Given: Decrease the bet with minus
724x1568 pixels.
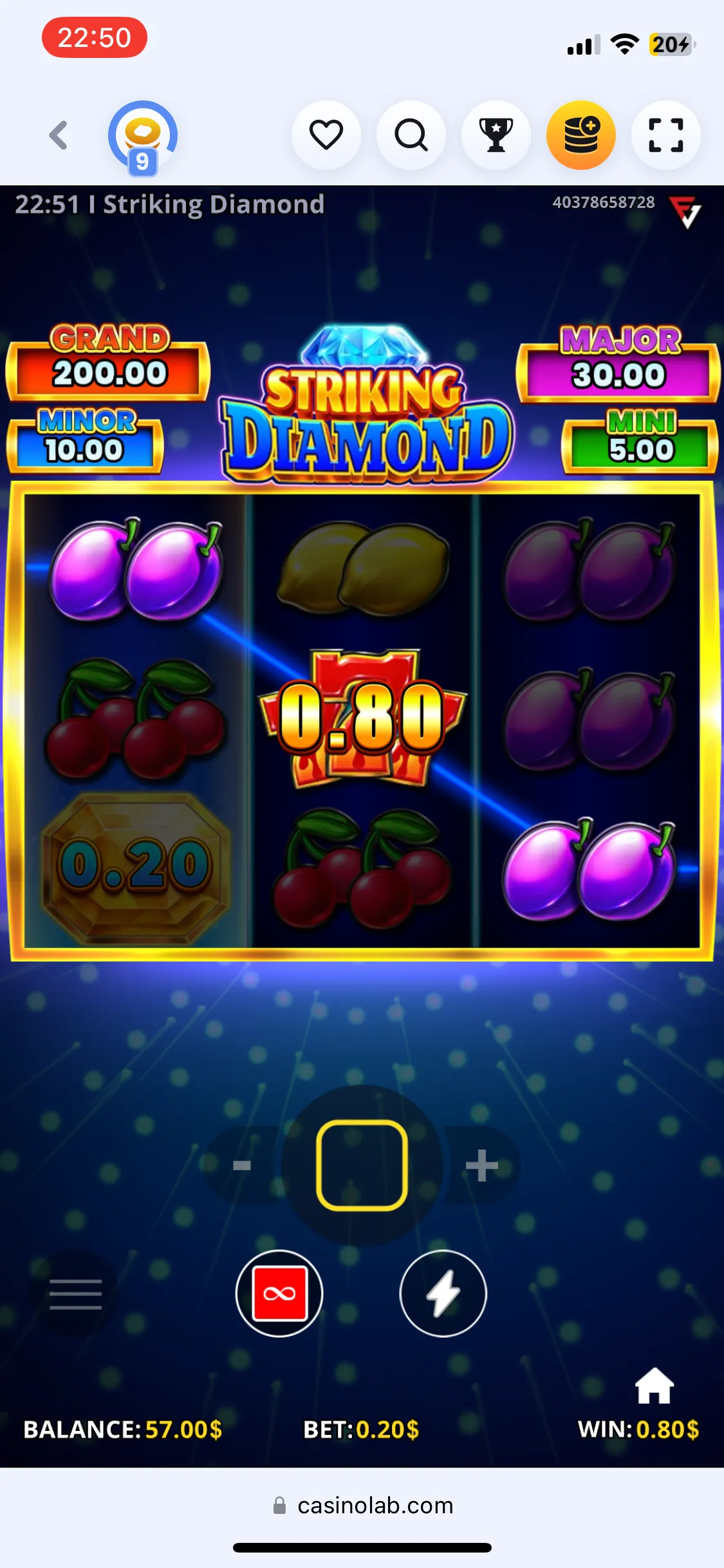Looking at the screenshot, I should 242,1165.
